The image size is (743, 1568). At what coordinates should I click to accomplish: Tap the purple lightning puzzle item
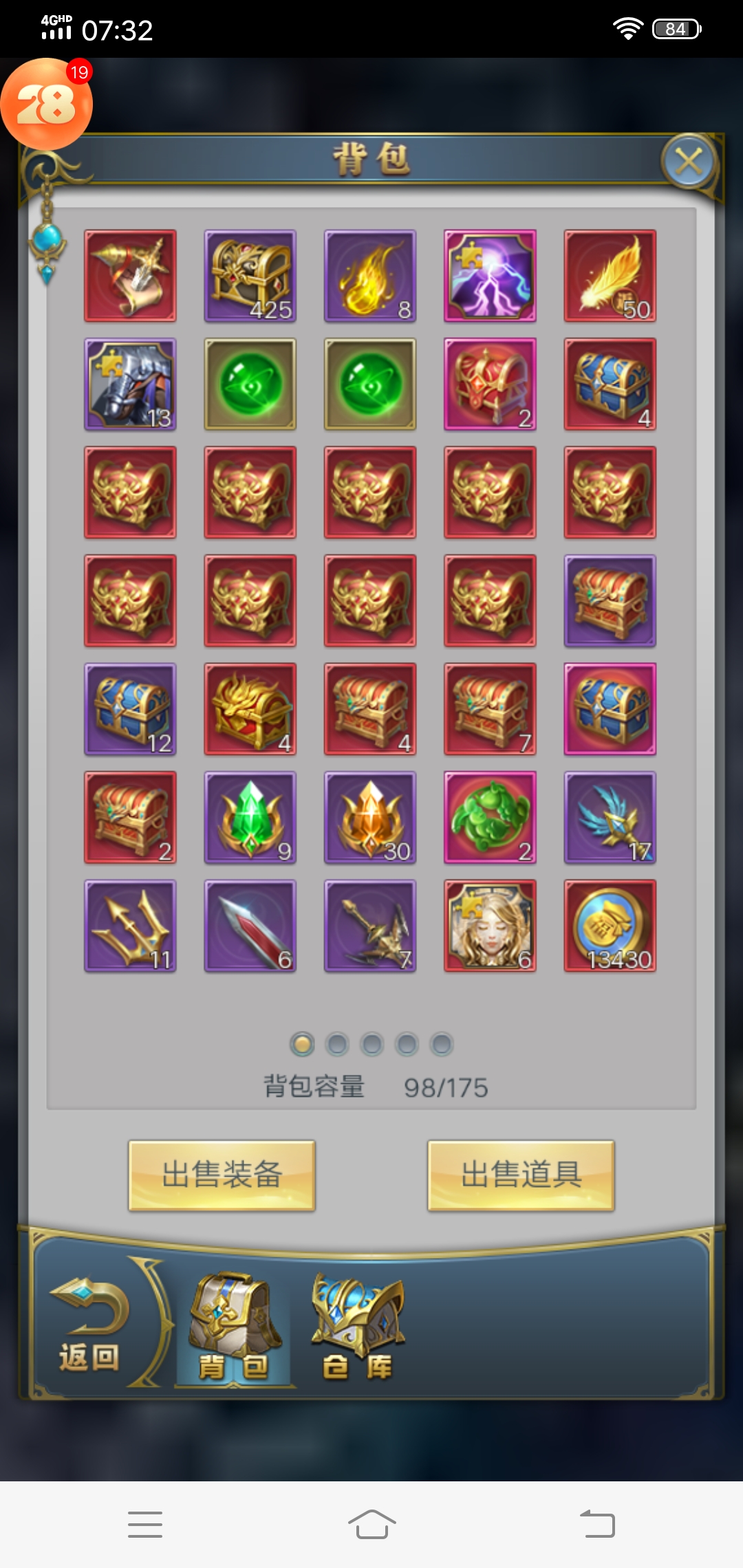490,276
